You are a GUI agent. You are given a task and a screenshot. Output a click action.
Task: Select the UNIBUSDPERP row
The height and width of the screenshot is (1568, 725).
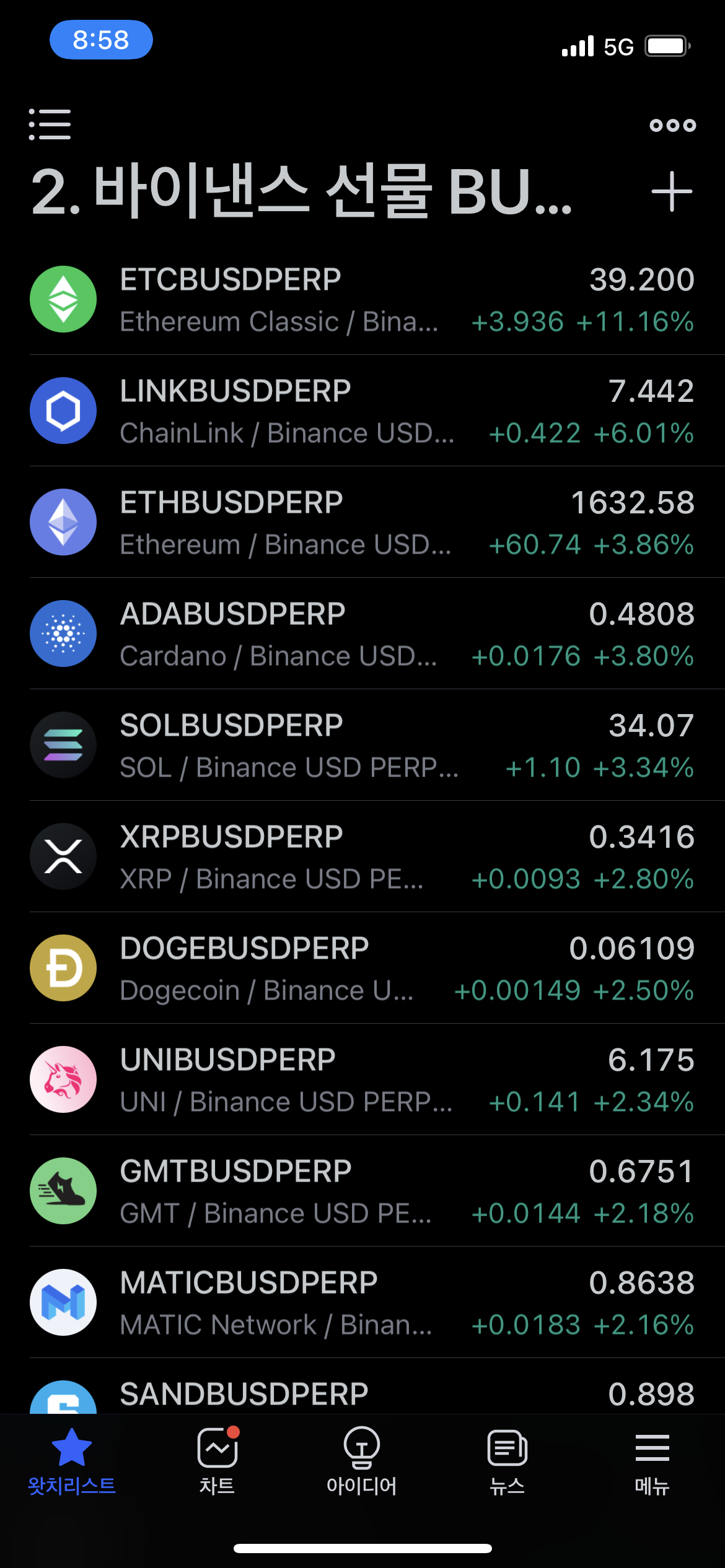click(x=362, y=1079)
